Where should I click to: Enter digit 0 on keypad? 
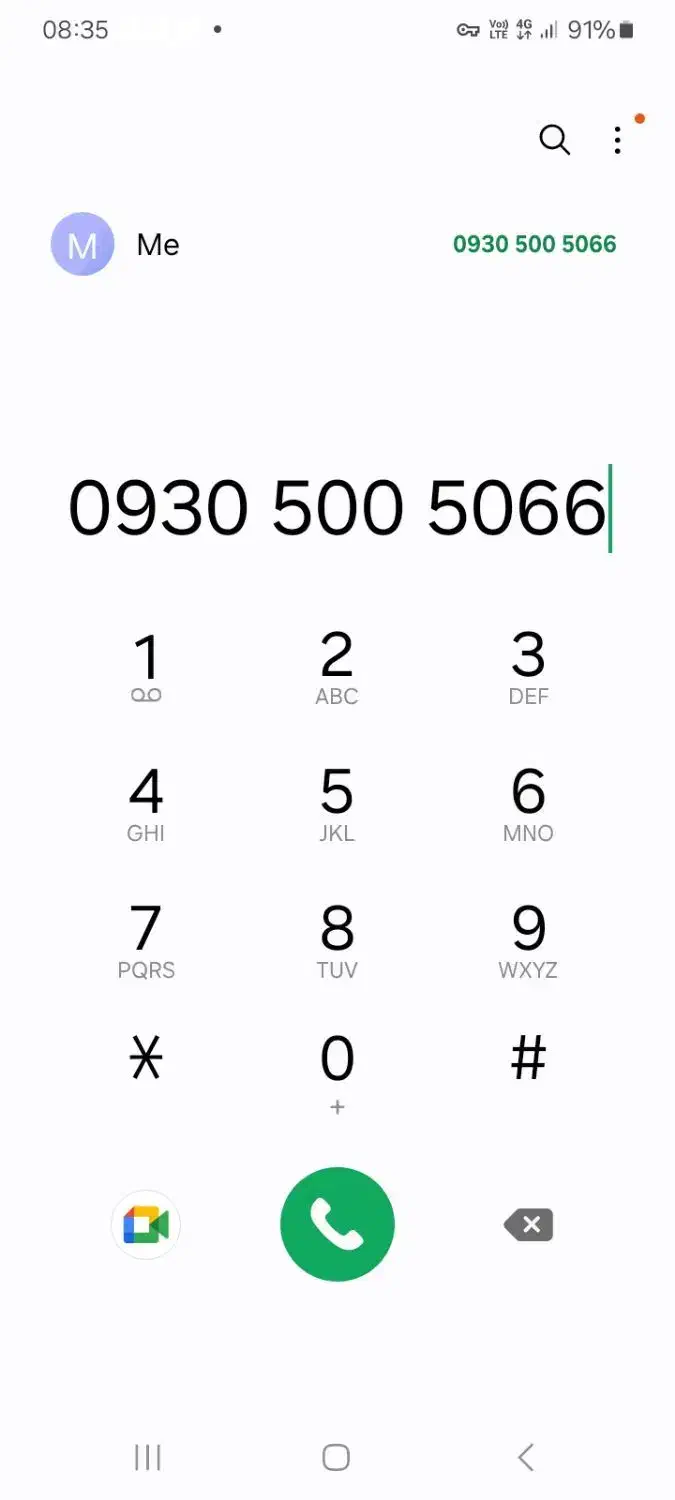(337, 1070)
